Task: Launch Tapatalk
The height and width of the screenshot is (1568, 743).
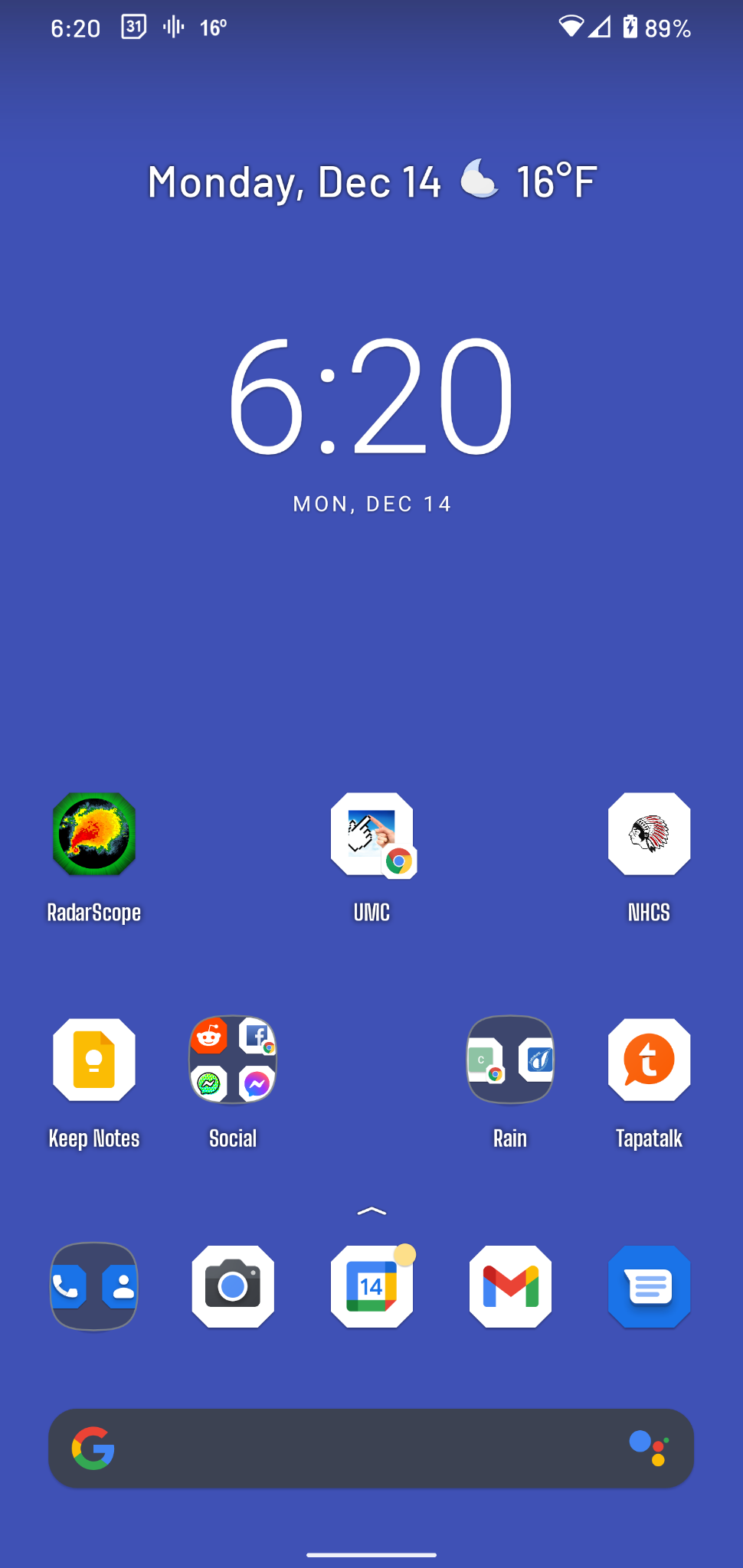Action: point(649,1060)
